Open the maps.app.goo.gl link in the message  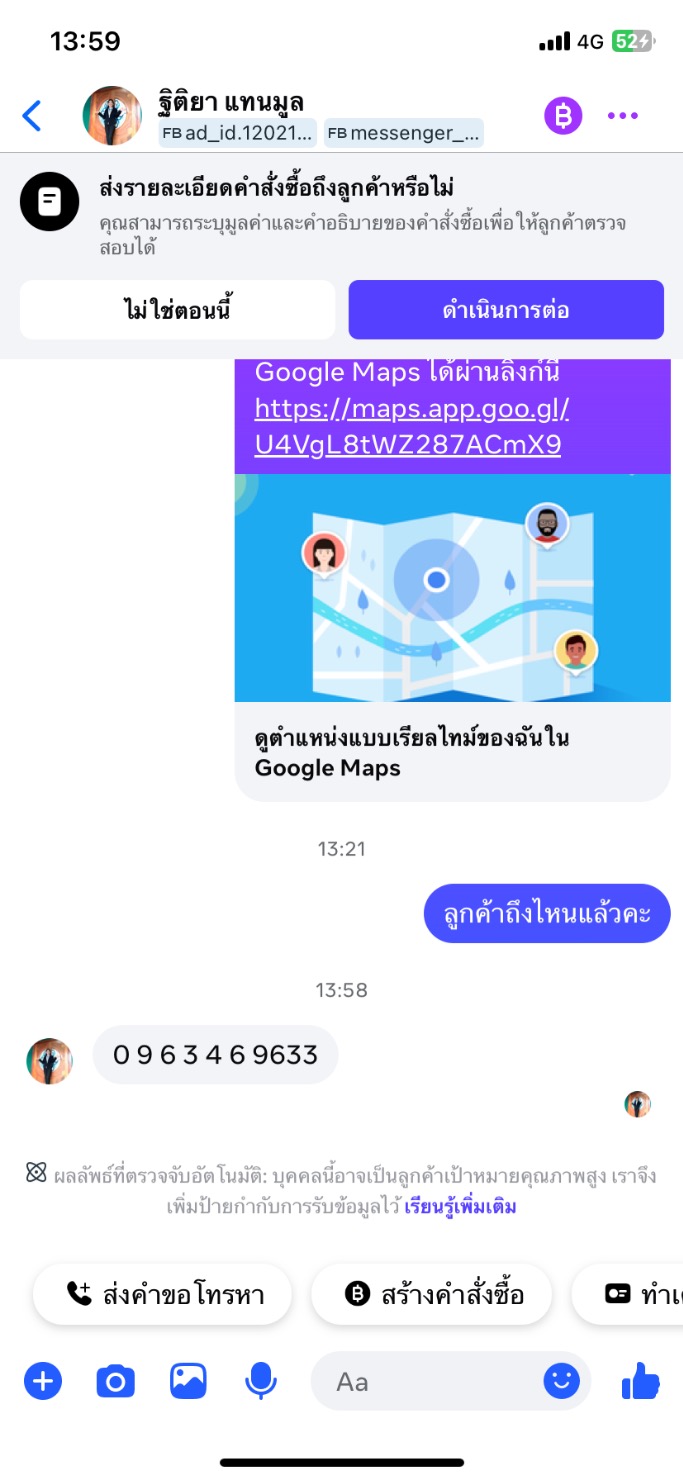(x=411, y=427)
